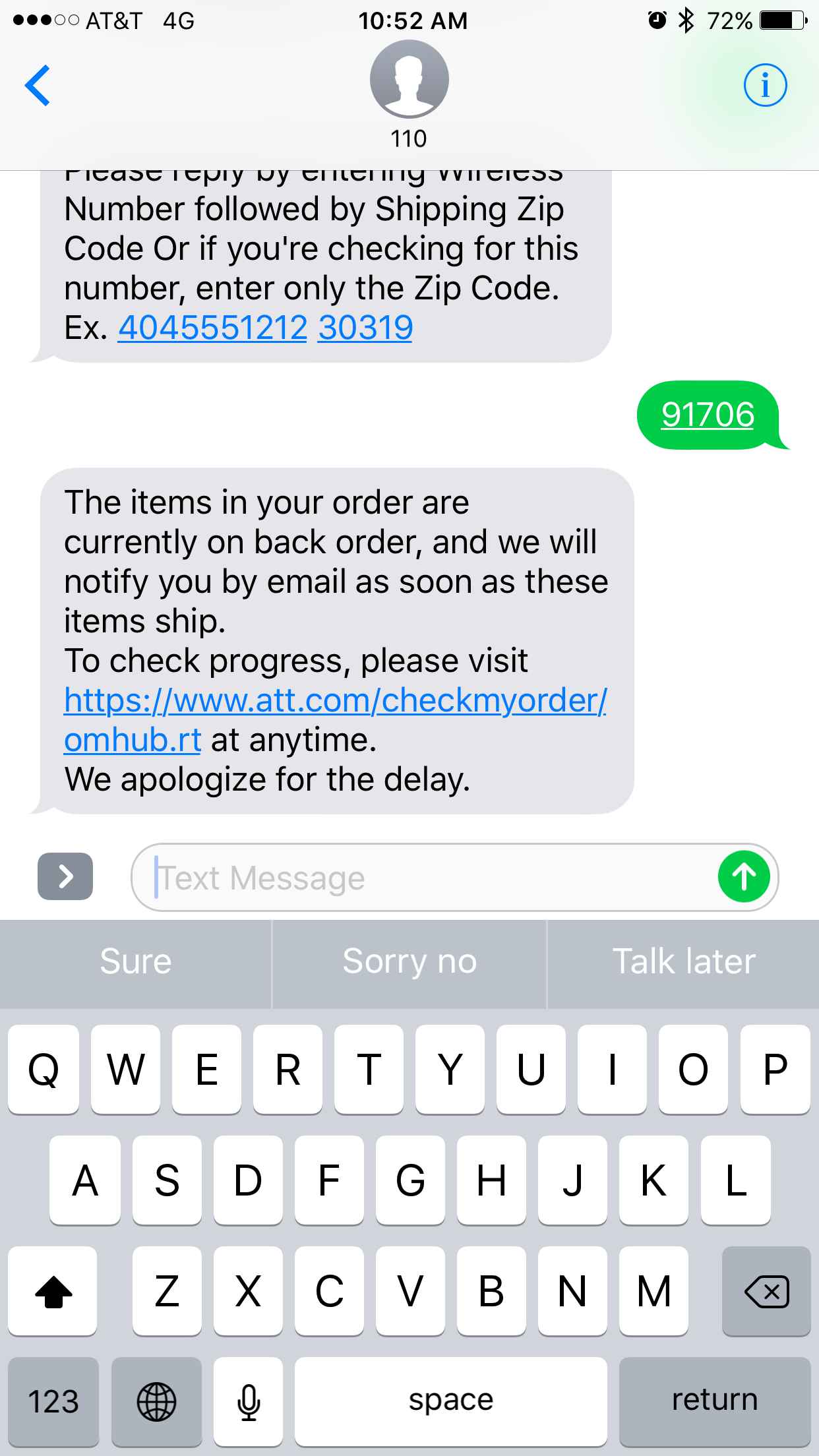Viewport: 819px width, 1456px height.
Task: Open the att.com checkmyorder link
Action: 335,719
